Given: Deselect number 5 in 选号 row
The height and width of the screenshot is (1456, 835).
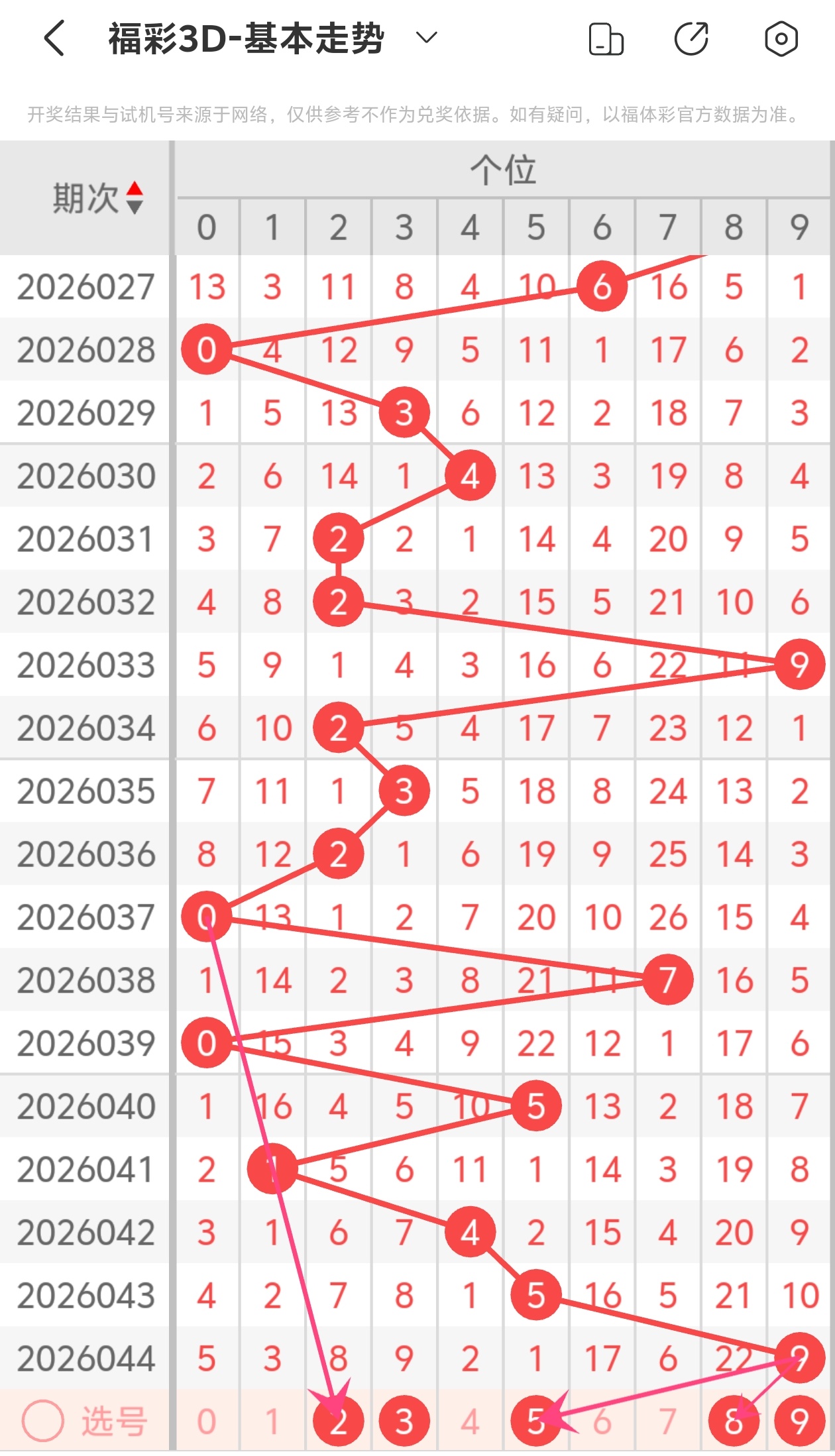Looking at the screenshot, I should [x=535, y=1422].
